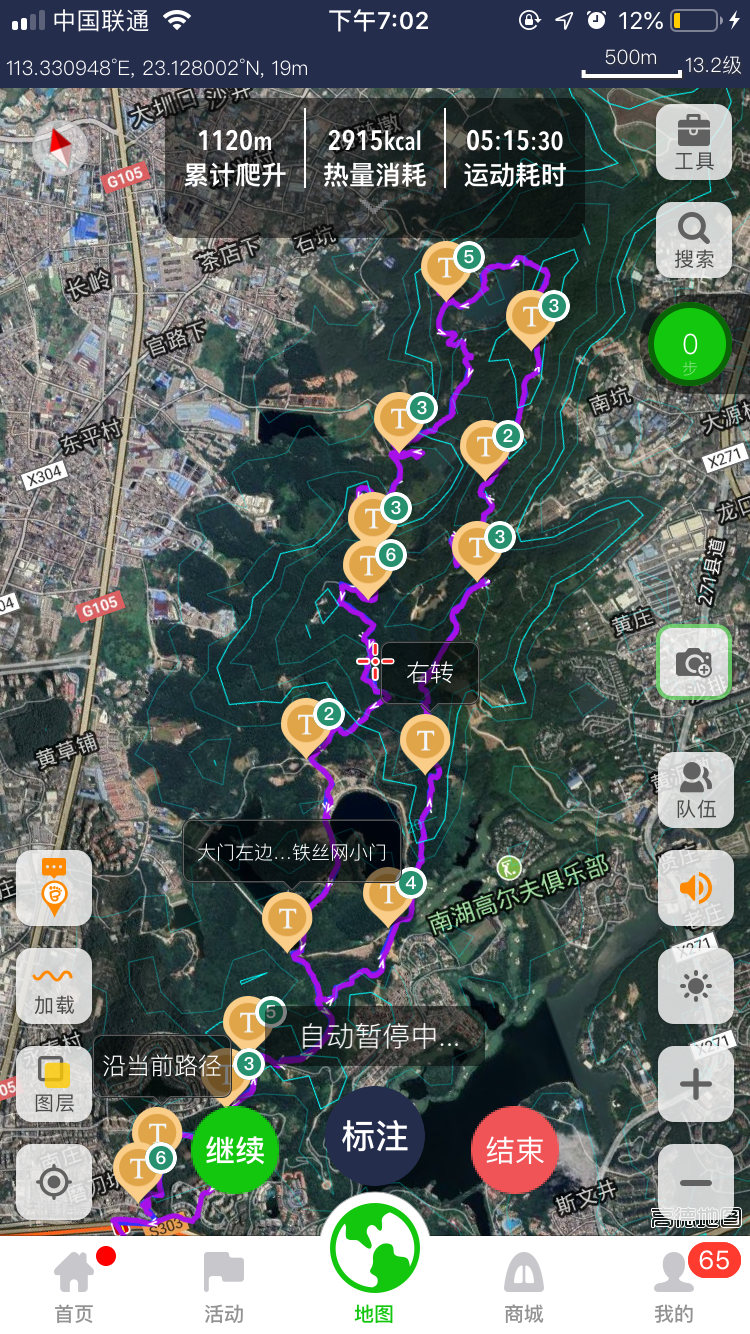This screenshot has height=1334, width=750.
Task: Open the 工具 toolbox
Action: (694, 141)
